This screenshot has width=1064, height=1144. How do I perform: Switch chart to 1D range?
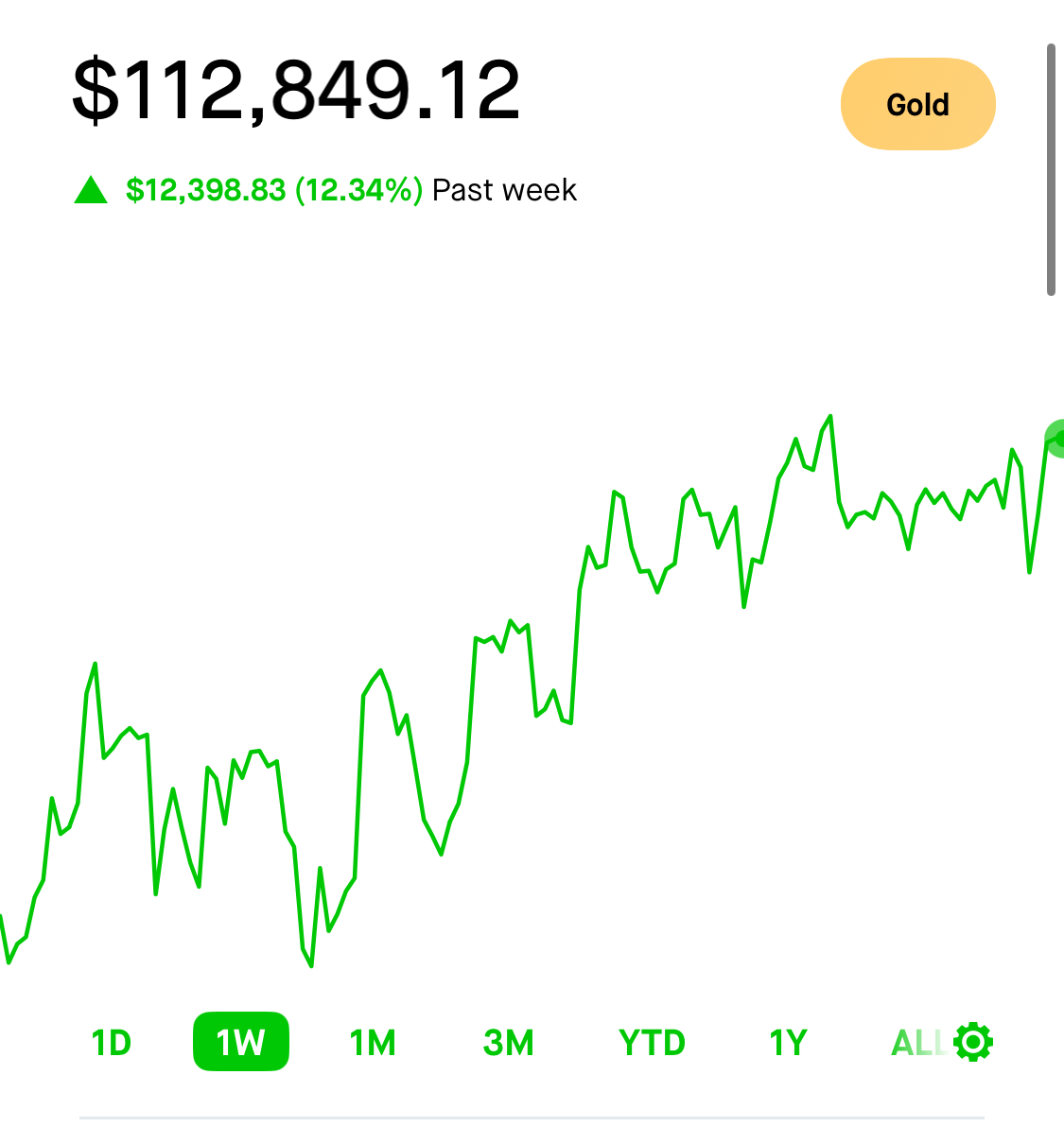point(111,1043)
